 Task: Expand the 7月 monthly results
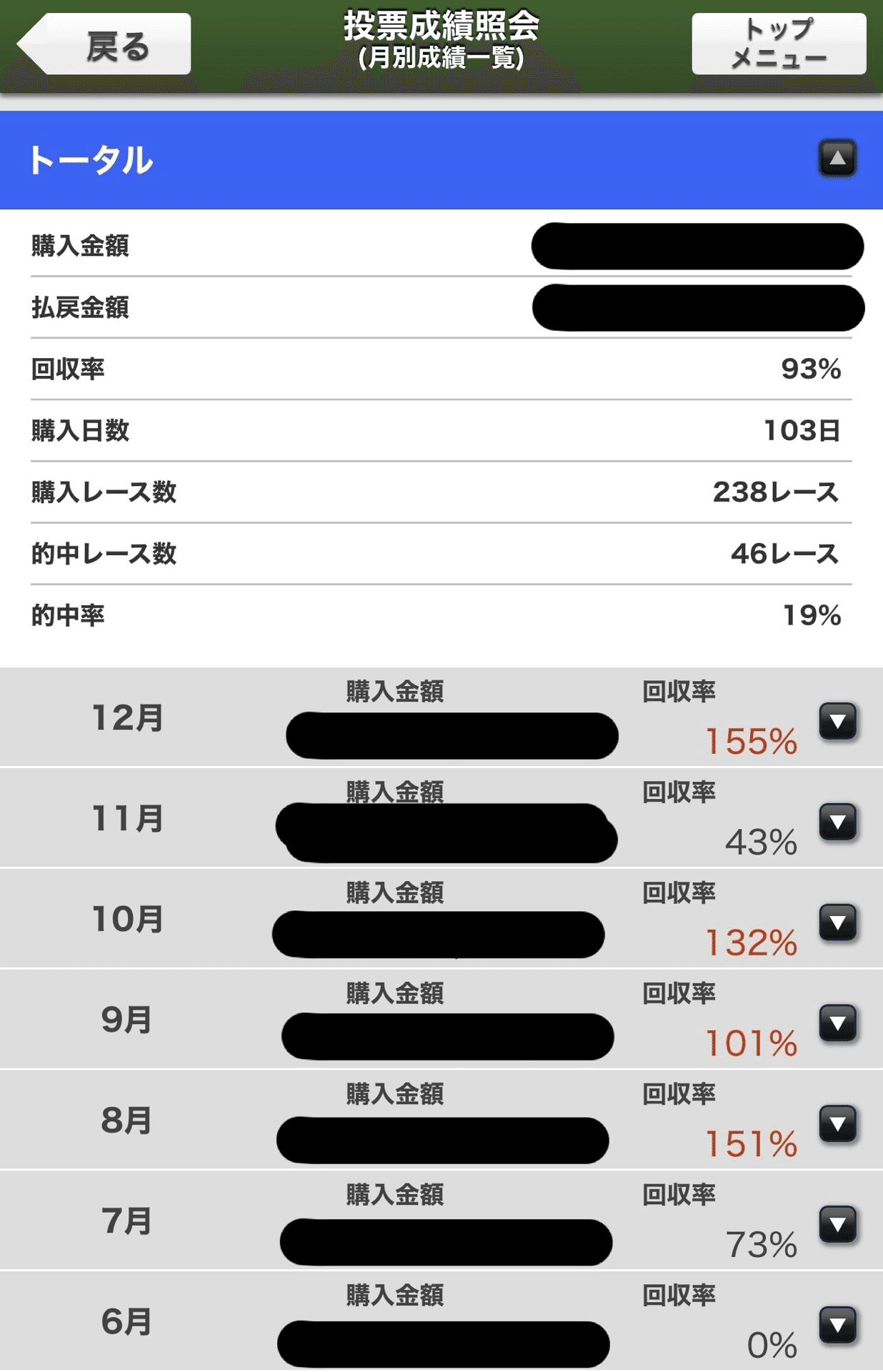(837, 1225)
